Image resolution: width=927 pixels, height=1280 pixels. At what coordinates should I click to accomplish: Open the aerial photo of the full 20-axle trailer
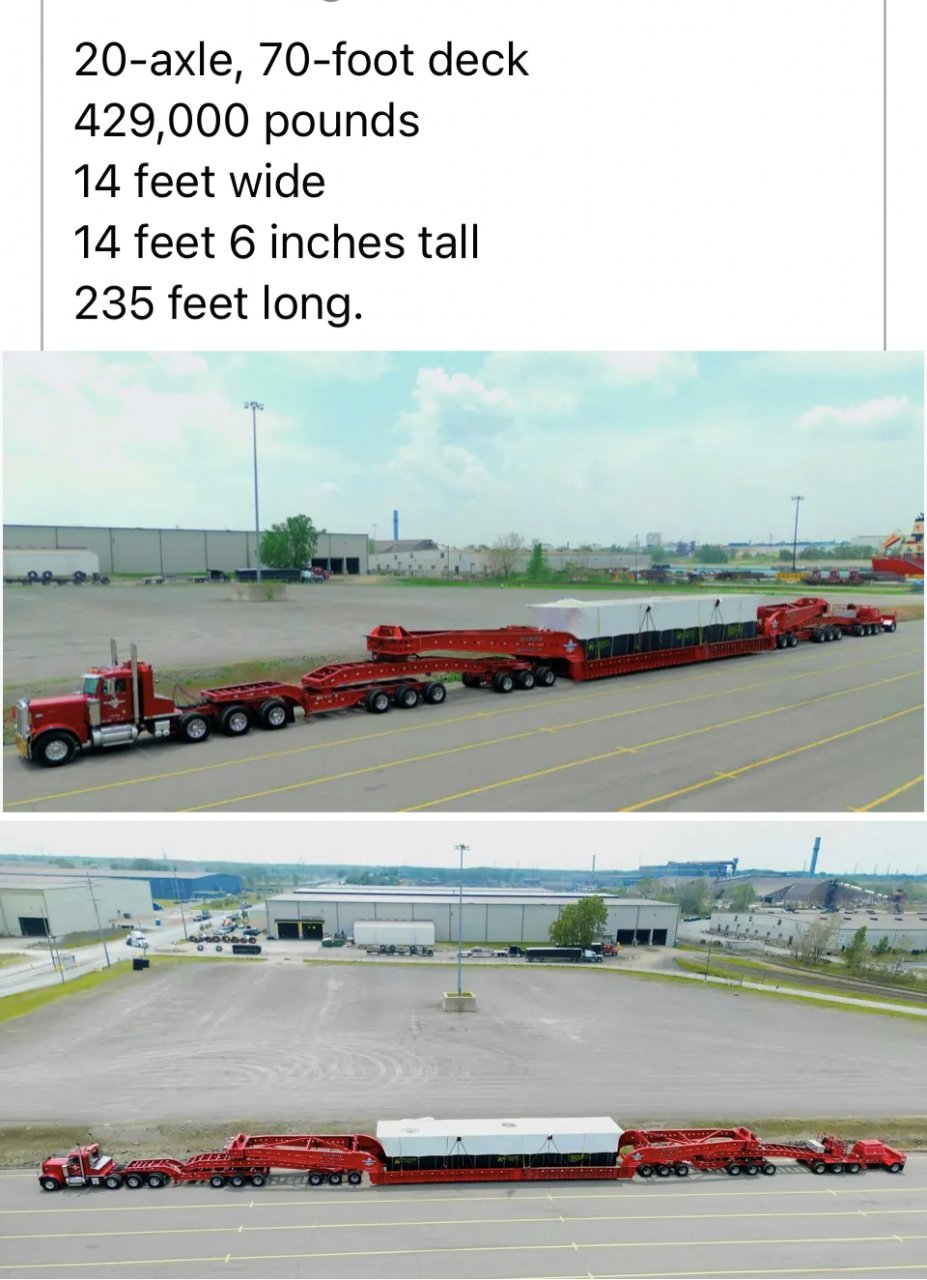pos(463,1049)
